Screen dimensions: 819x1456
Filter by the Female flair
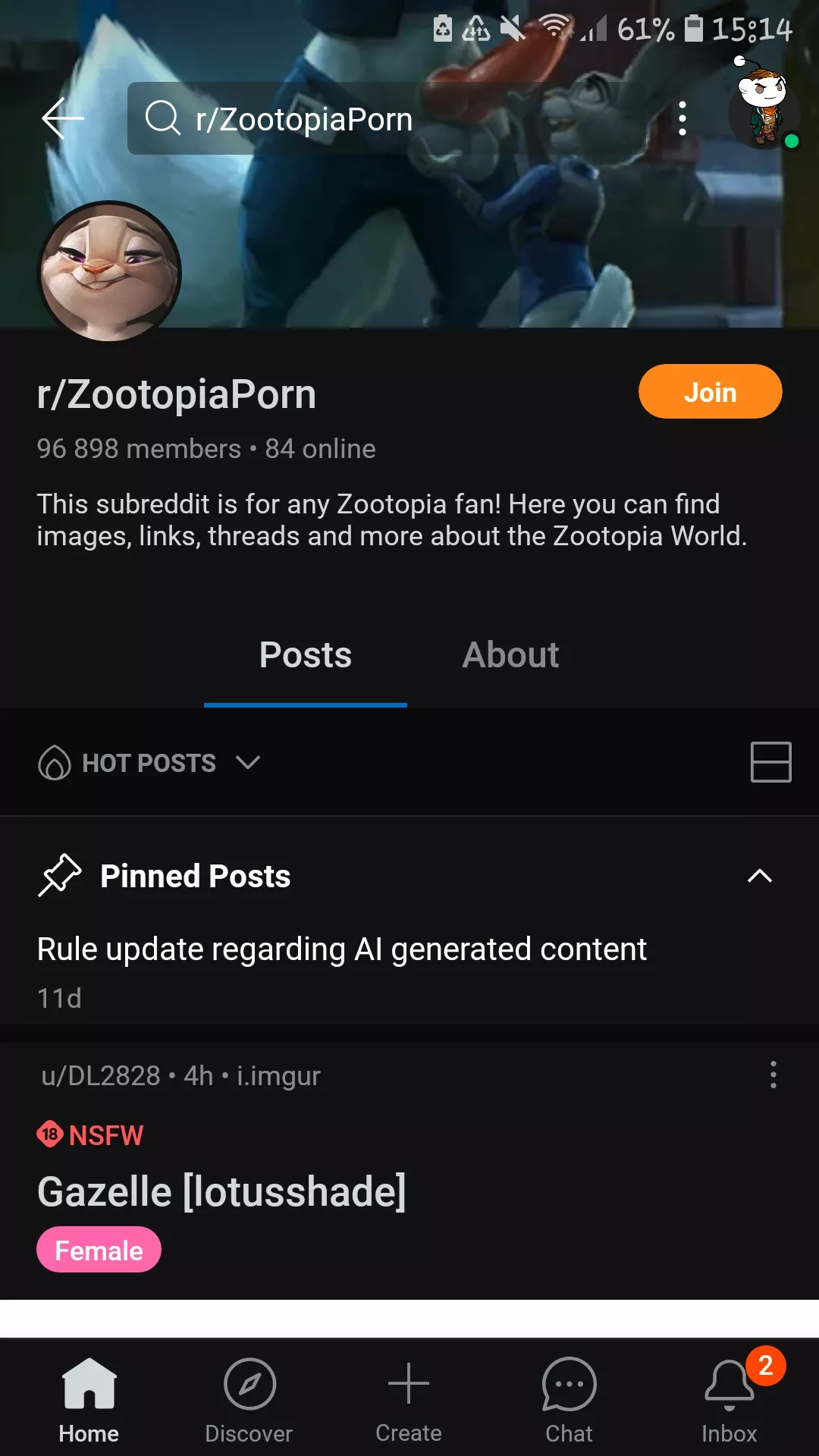tap(99, 1250)
